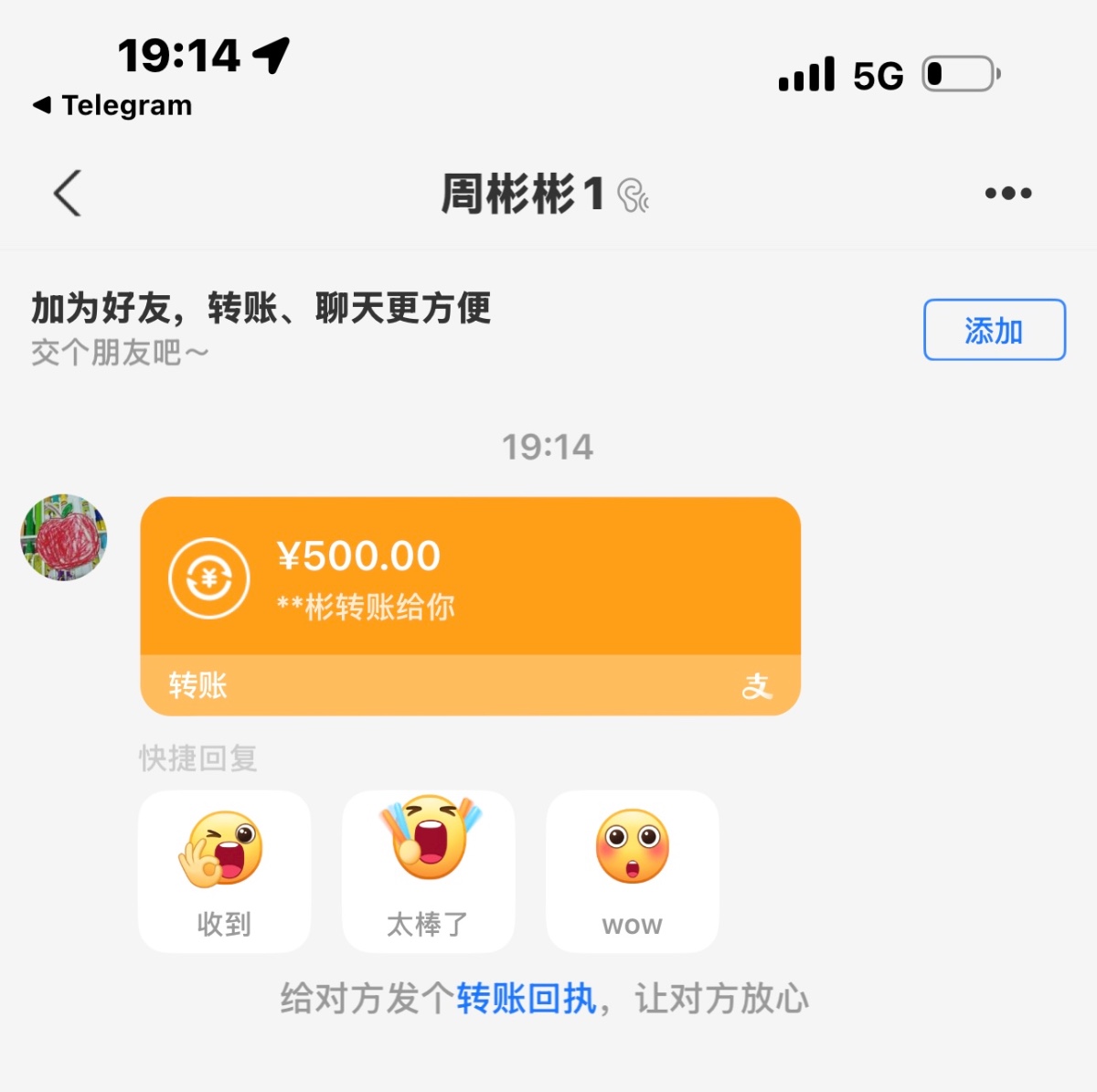Send quick reply wow

632,872
